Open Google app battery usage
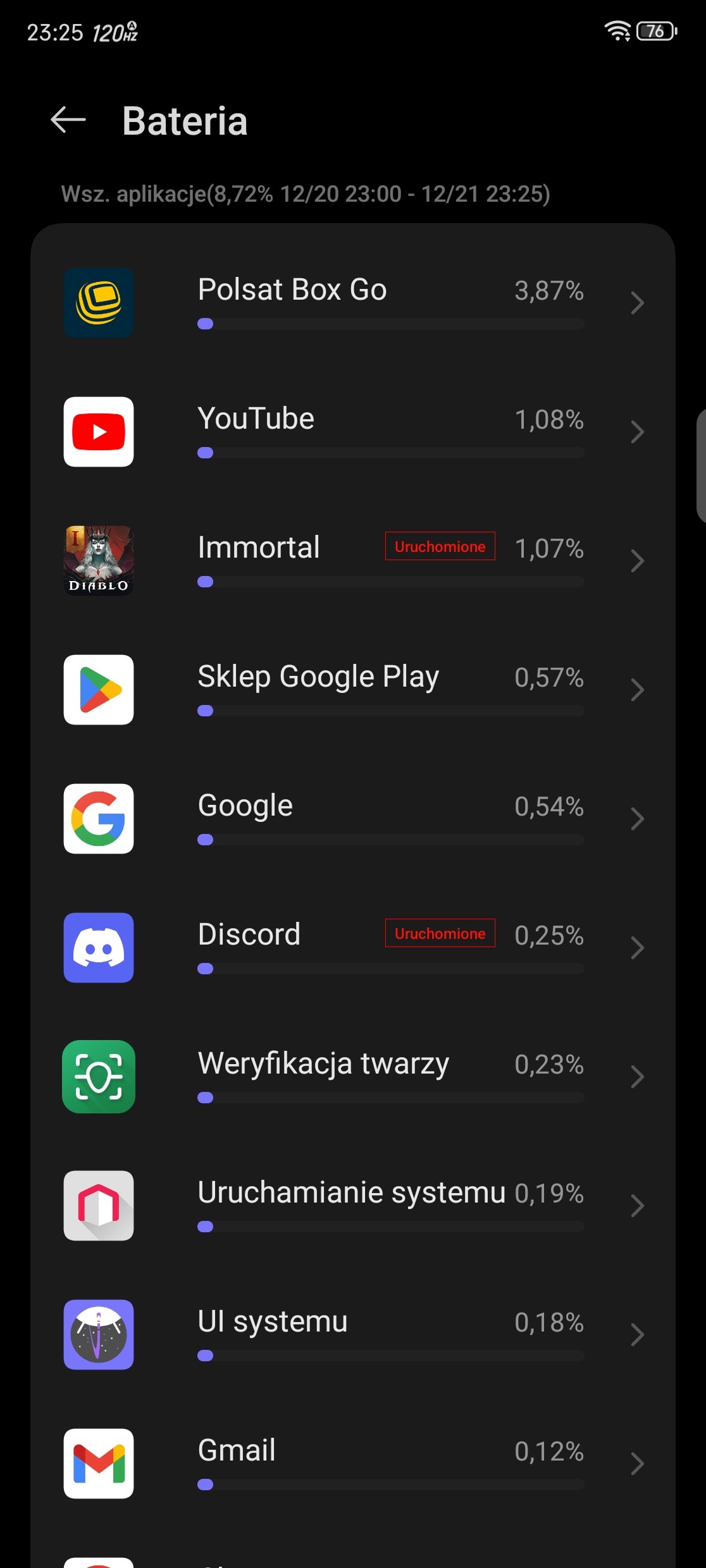 click(x=353, y=819)
